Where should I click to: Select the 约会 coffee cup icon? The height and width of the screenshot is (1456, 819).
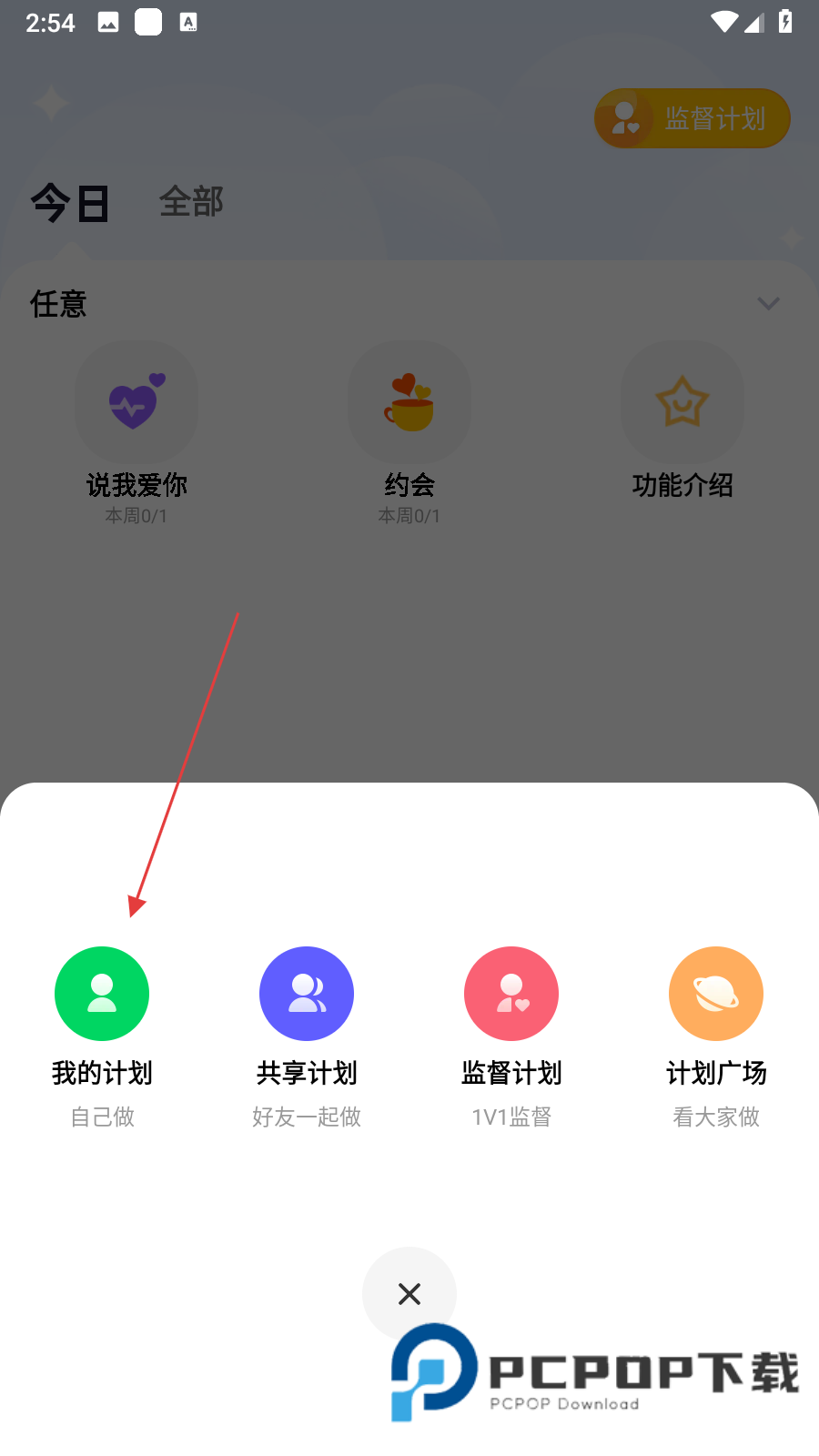(409, 402)
